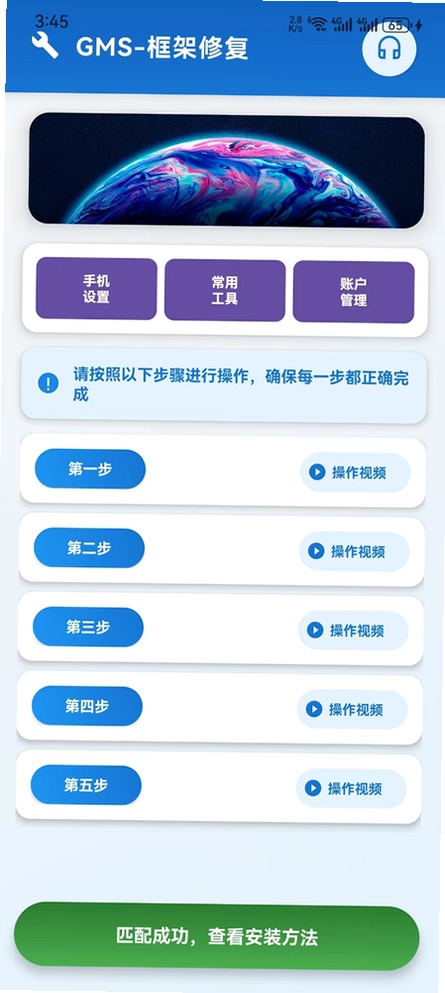The width and height of the screenshot is (445, 993).
Task: Open the headphone customer support icon
Action: pos(389,49)
